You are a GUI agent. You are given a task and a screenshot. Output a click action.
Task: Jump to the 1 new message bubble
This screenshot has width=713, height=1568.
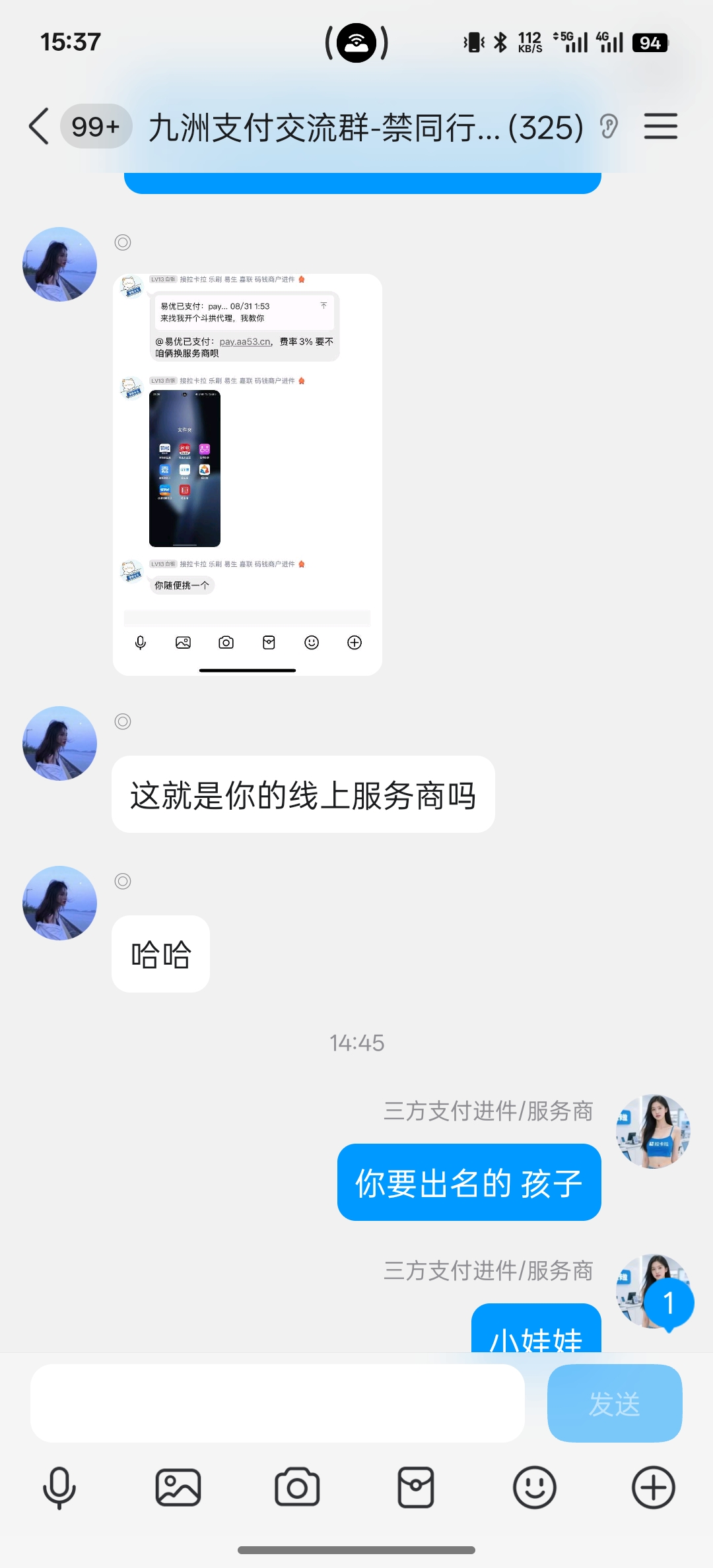coord(668,1303)
